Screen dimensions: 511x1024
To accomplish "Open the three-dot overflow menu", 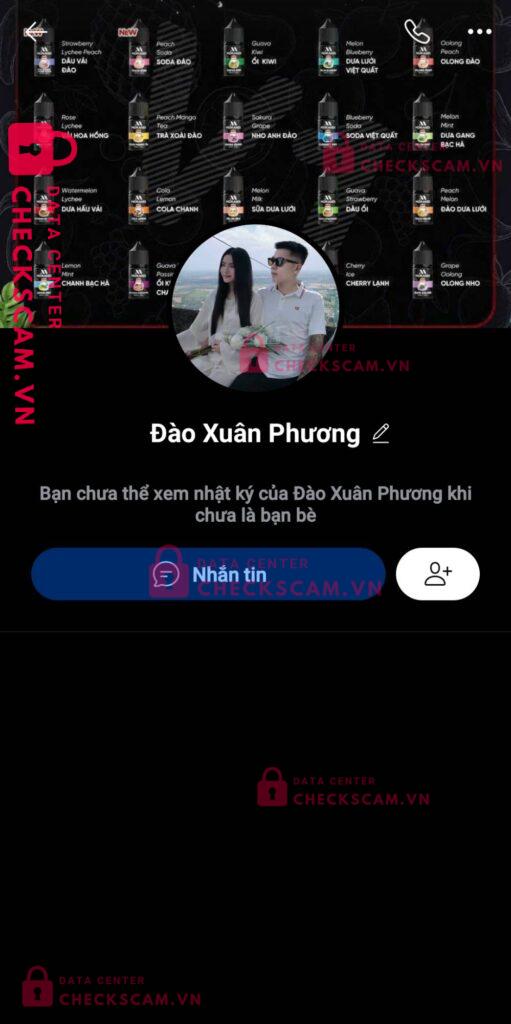I will click(x=479, y=31).
